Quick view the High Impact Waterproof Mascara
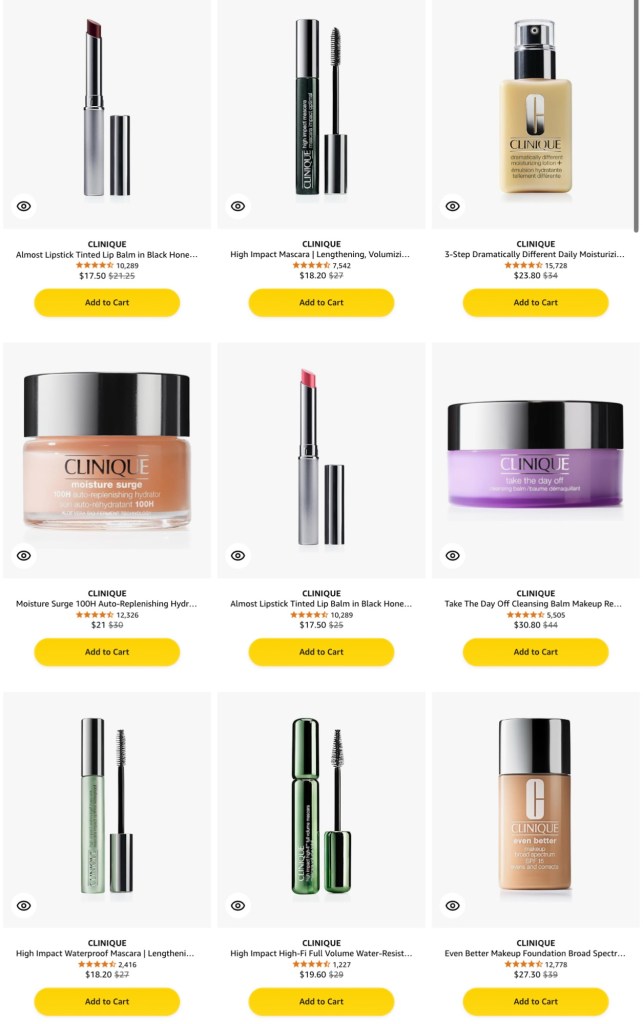The width and height of the screenshot is (643, 1024). click(24, 905)
